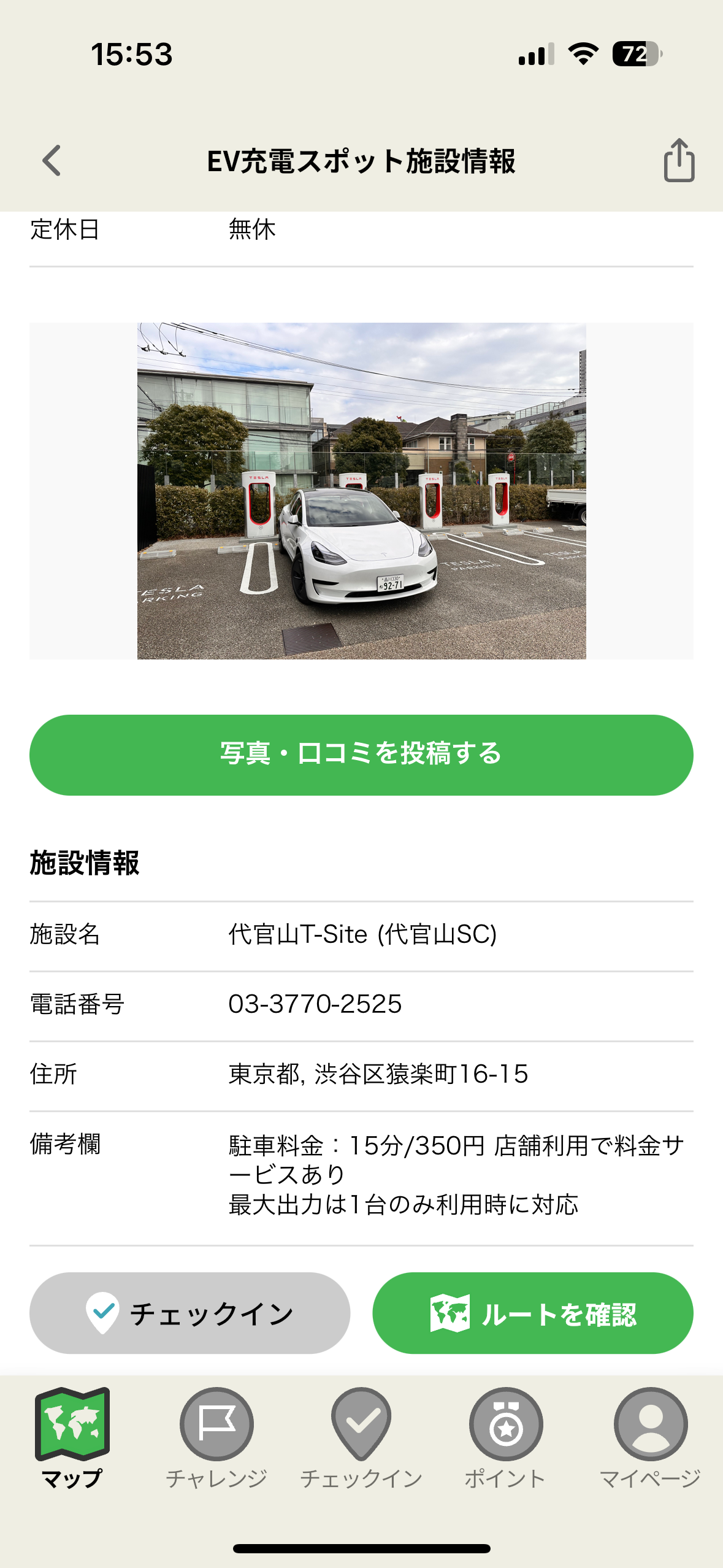
Task: Tap 写真・口コミを投稿する button
Action: click(x=361, y=755)
